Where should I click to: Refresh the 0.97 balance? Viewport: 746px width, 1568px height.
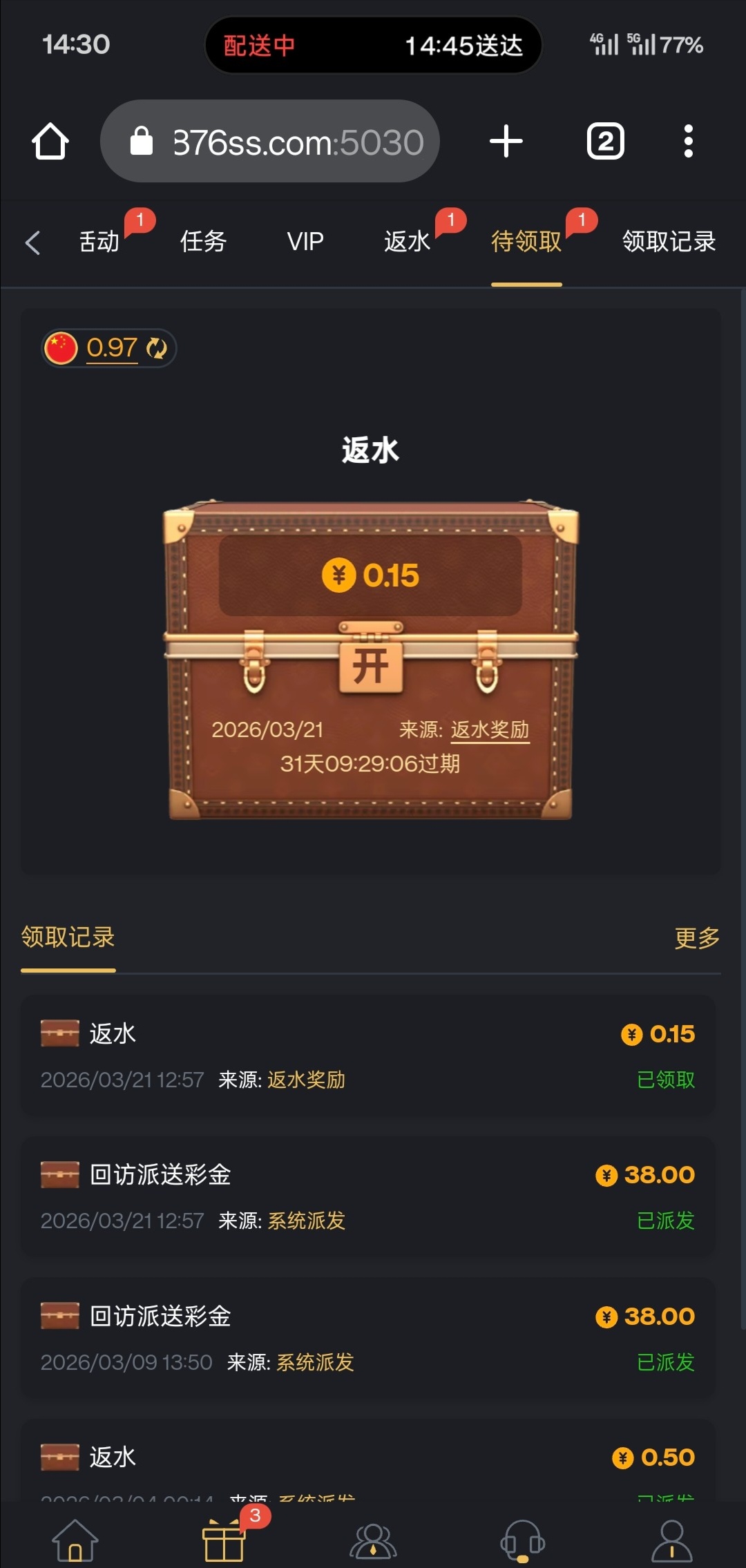pyautogui.click(x=157, y=348)
